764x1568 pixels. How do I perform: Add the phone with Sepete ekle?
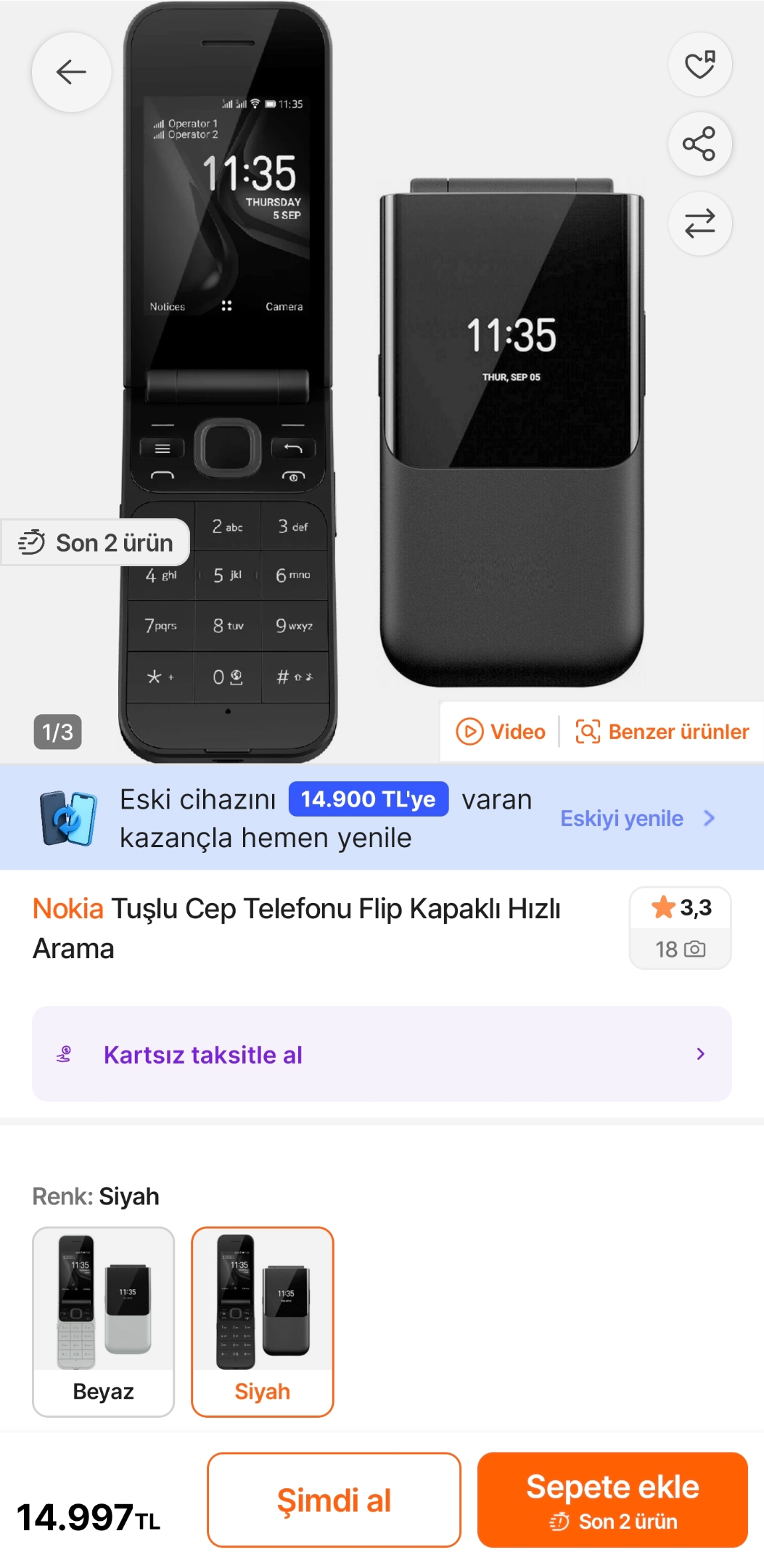(x=612, y=1500)
